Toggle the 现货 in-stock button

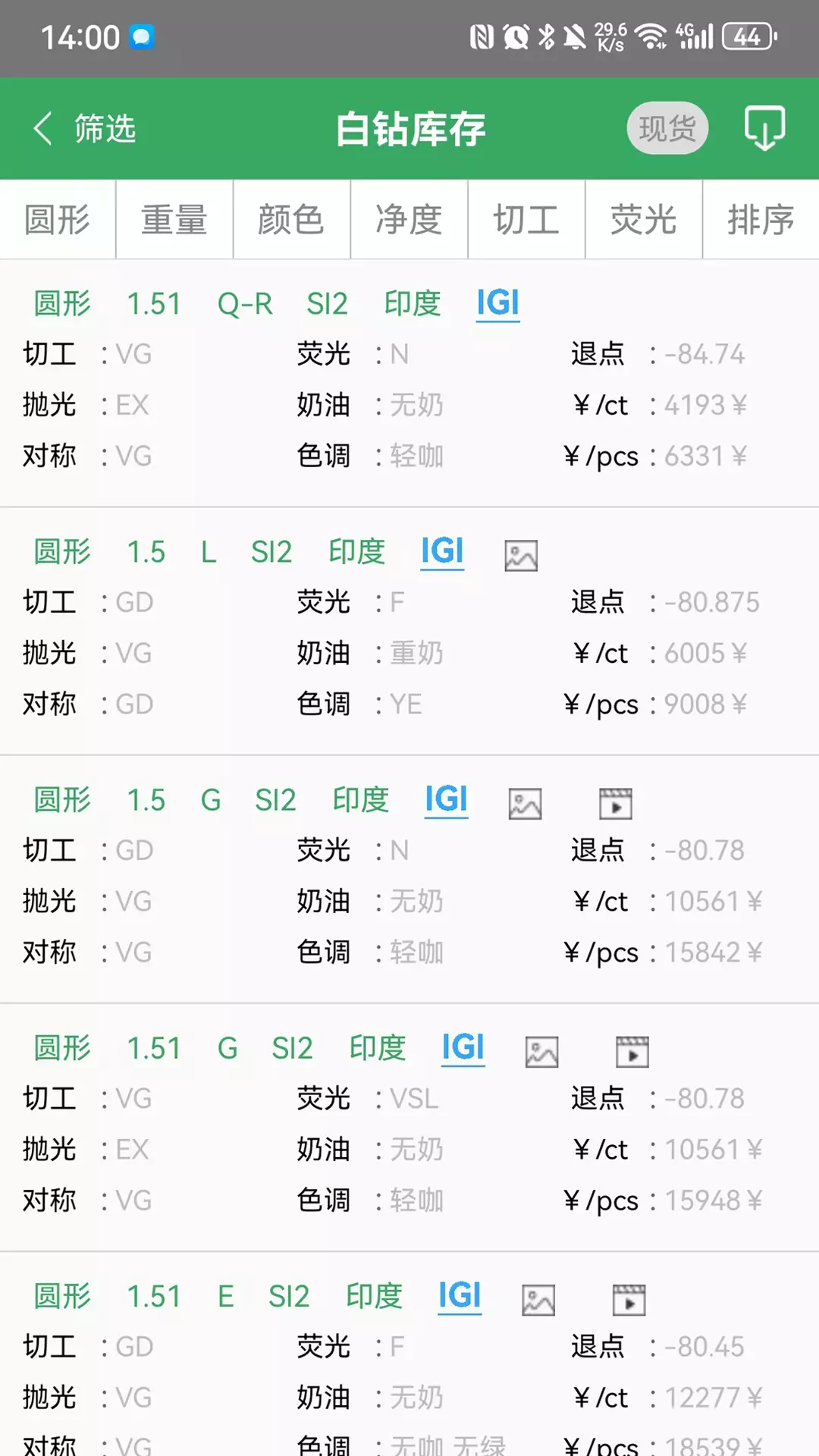[667, 128]
